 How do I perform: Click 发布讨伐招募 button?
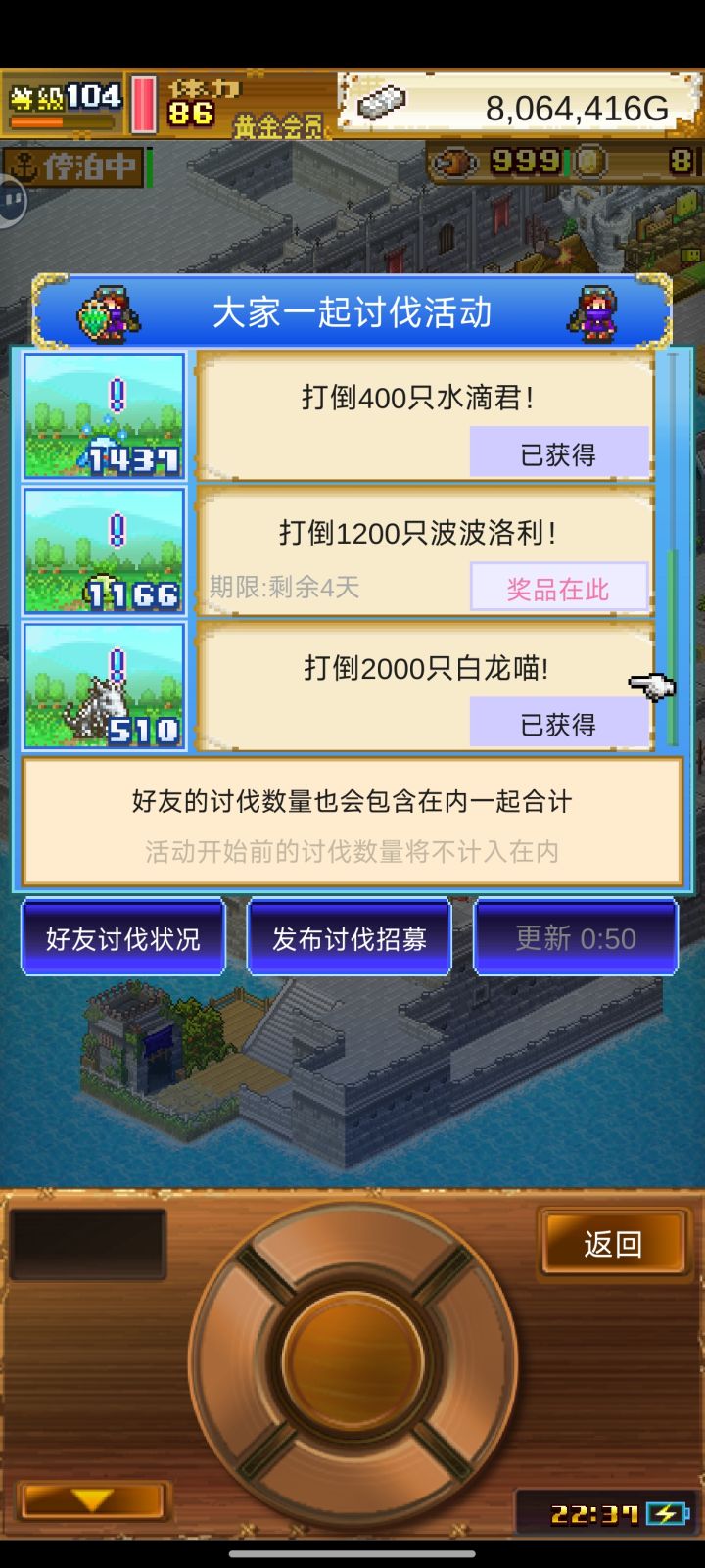pos(349,937)
